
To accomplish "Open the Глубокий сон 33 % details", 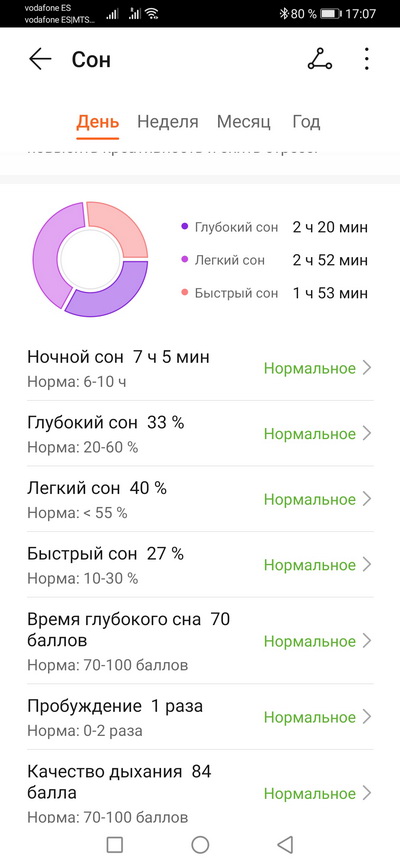I will (200, 434).
